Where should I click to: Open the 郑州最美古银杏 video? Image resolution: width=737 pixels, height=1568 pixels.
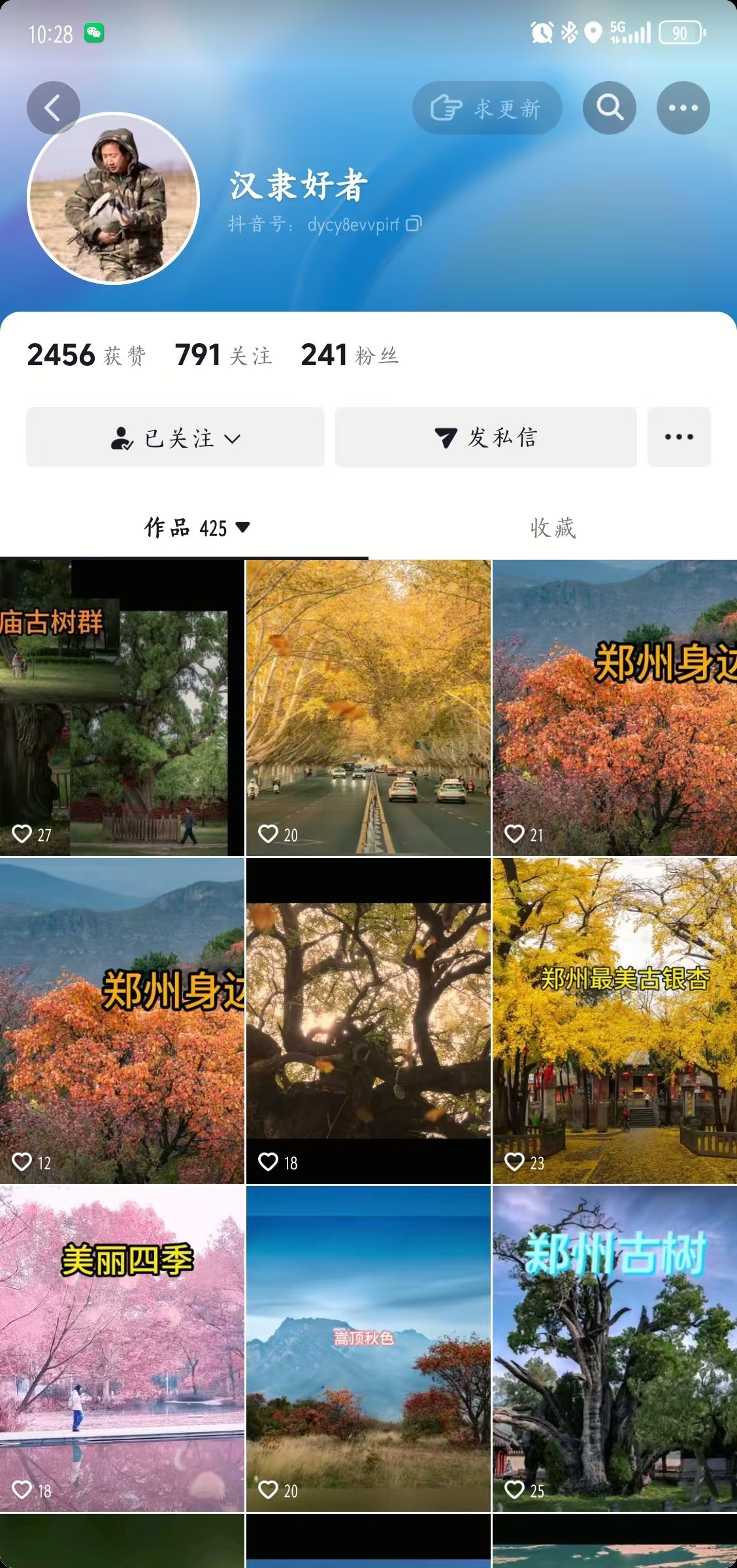point(614,1021)
